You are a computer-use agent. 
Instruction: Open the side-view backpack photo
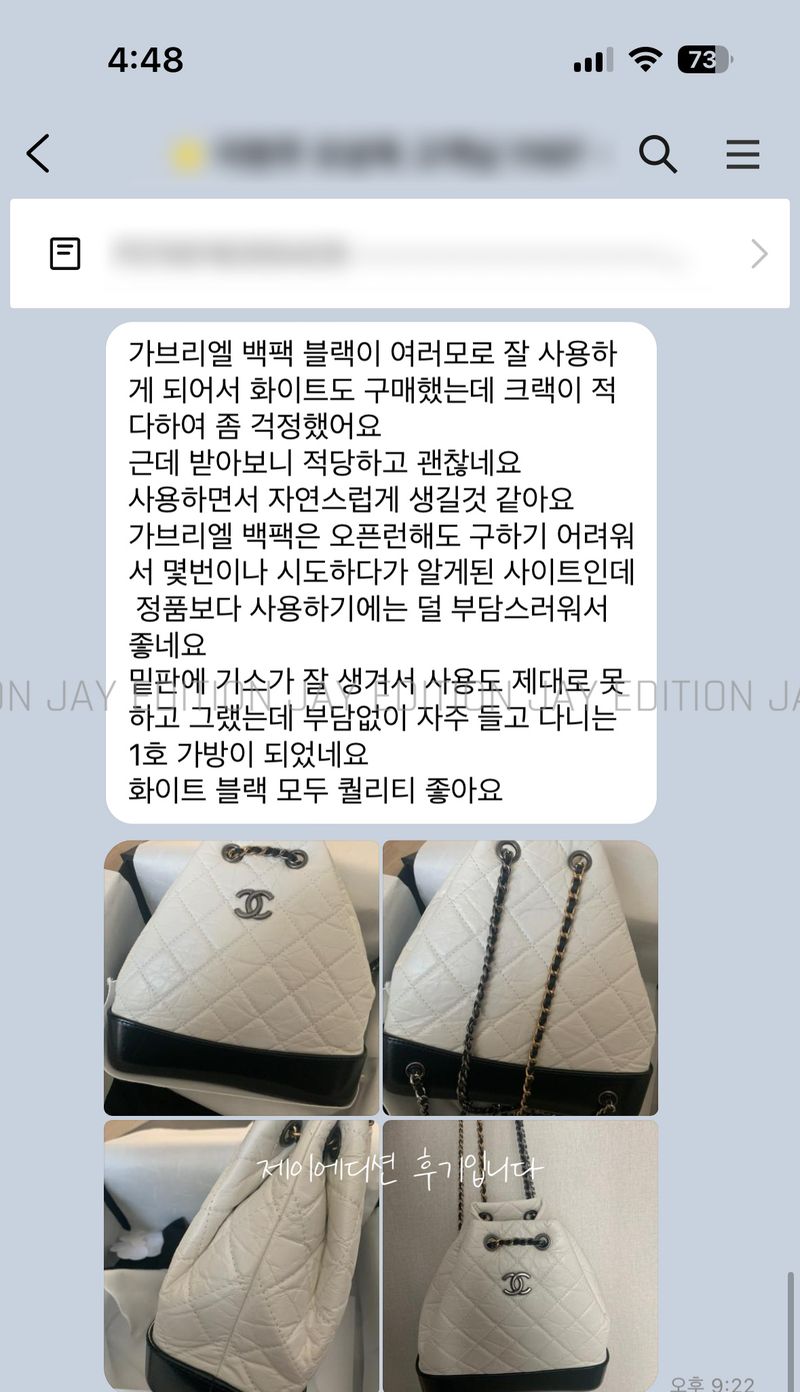[242, 1254]
